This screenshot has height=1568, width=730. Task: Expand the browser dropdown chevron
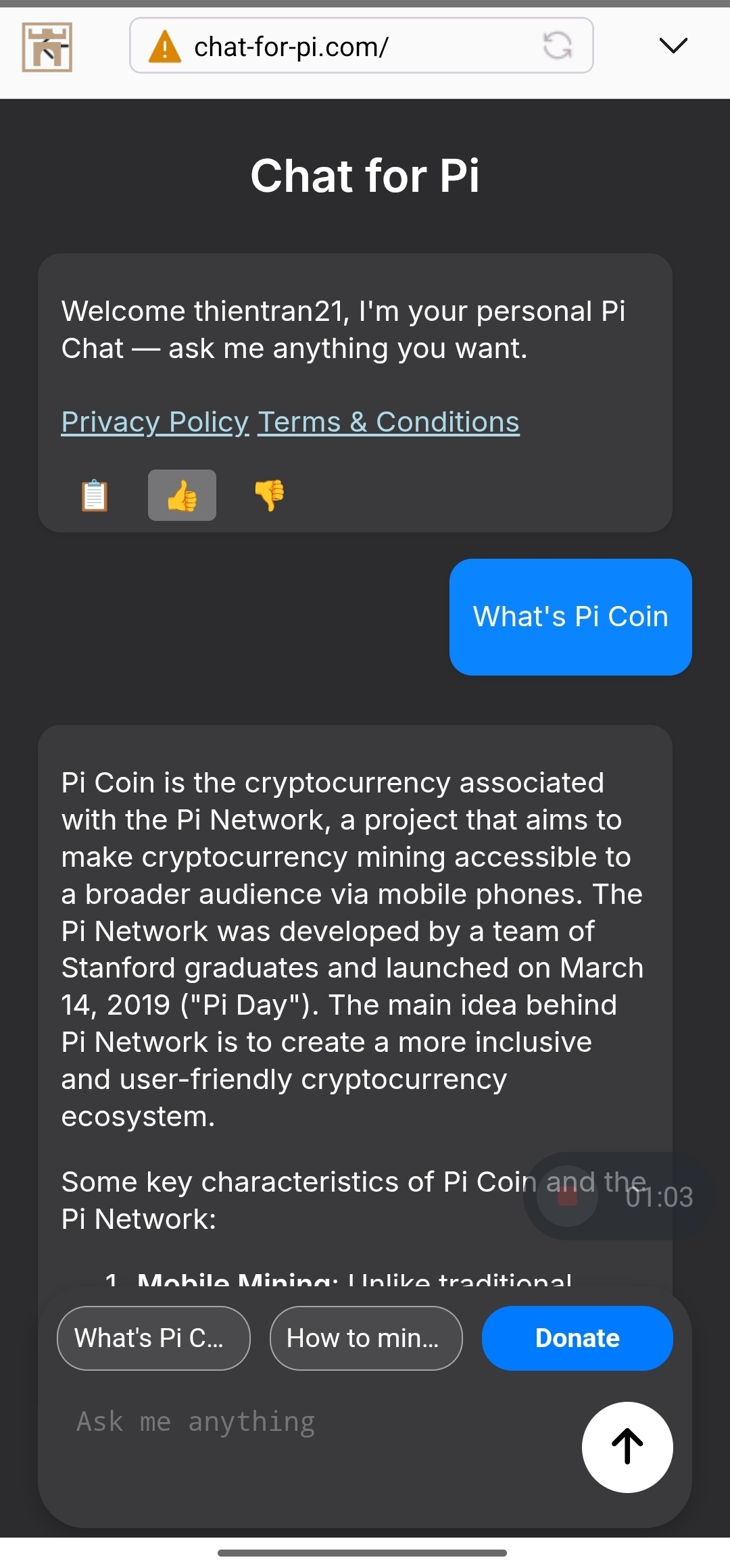pos(673,45)
